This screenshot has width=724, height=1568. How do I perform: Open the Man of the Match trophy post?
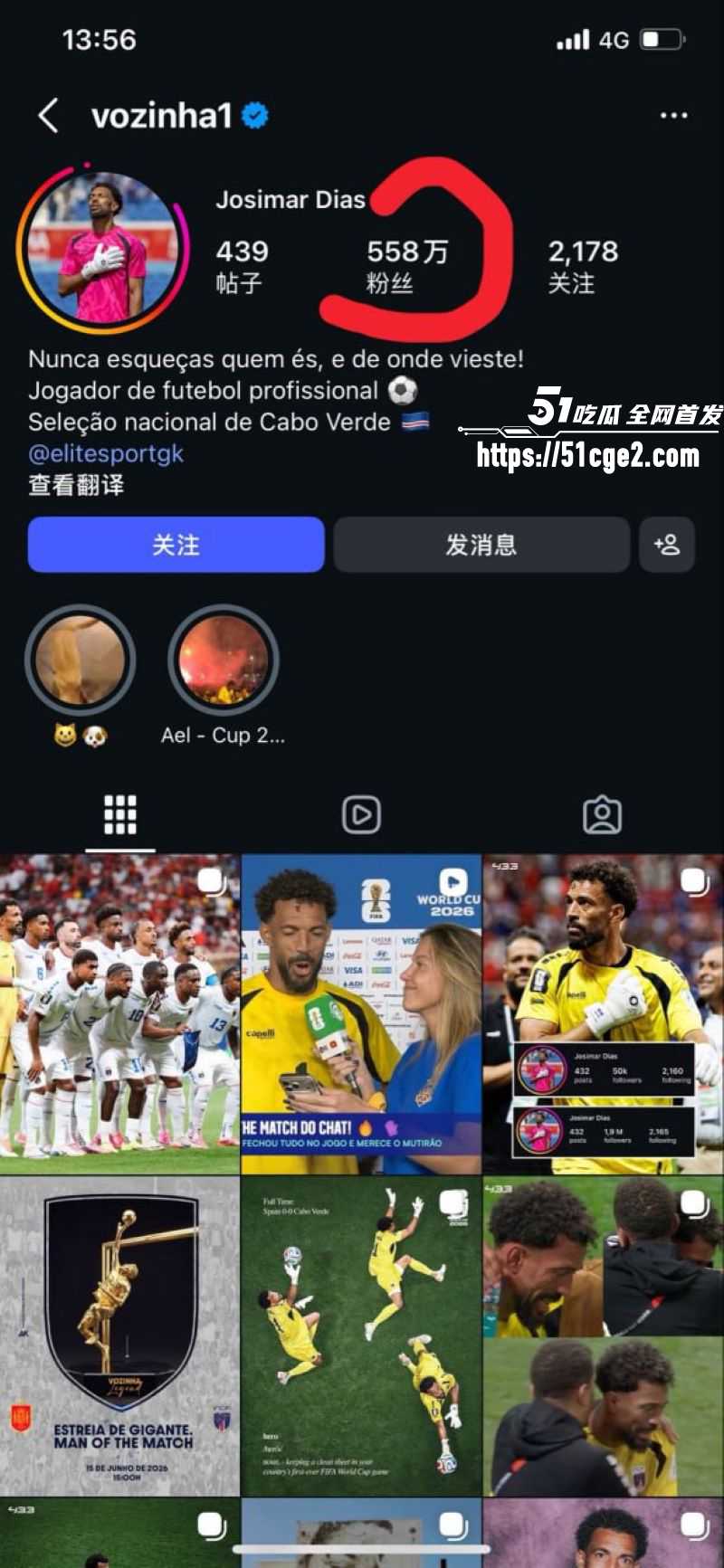click(x=119, y=1336)
